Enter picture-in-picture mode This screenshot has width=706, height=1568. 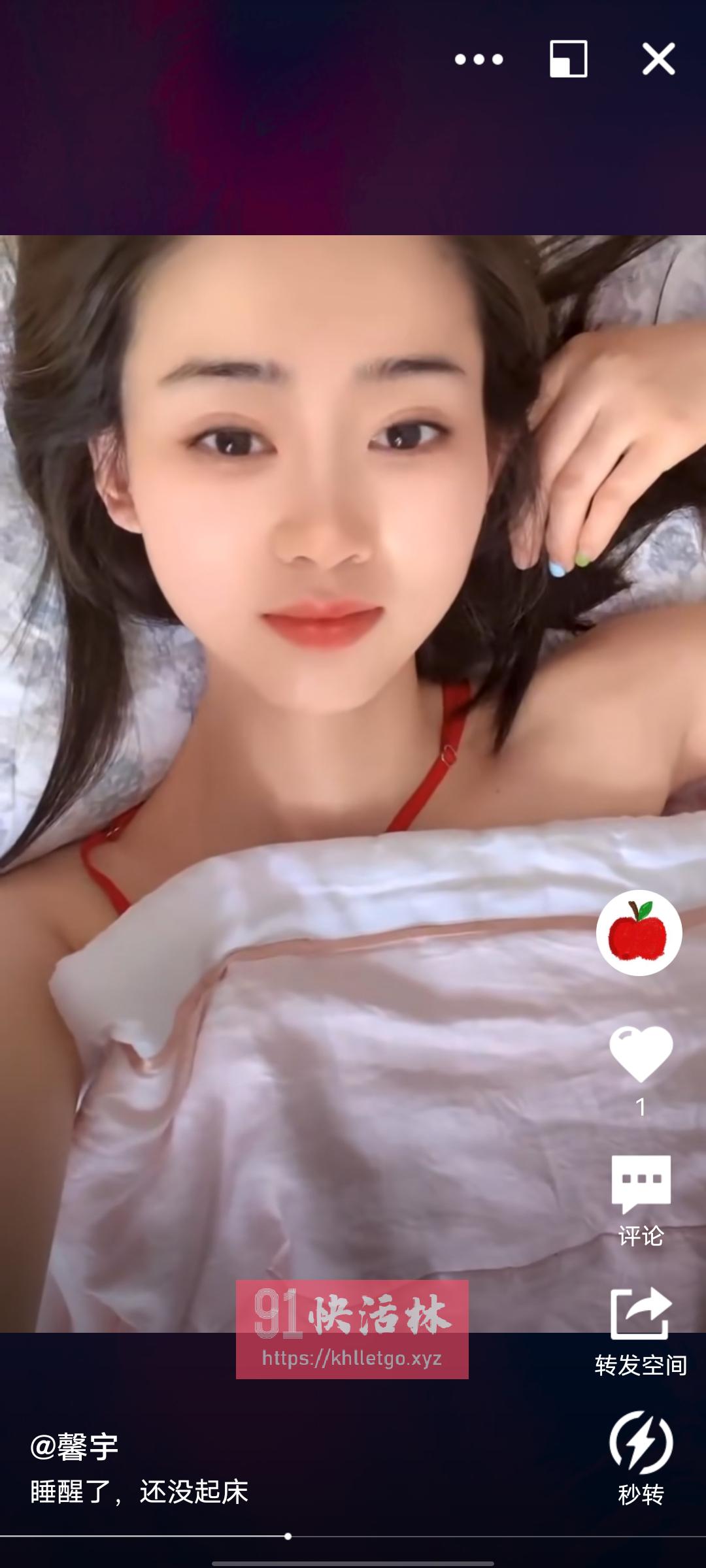click(567, 59)
